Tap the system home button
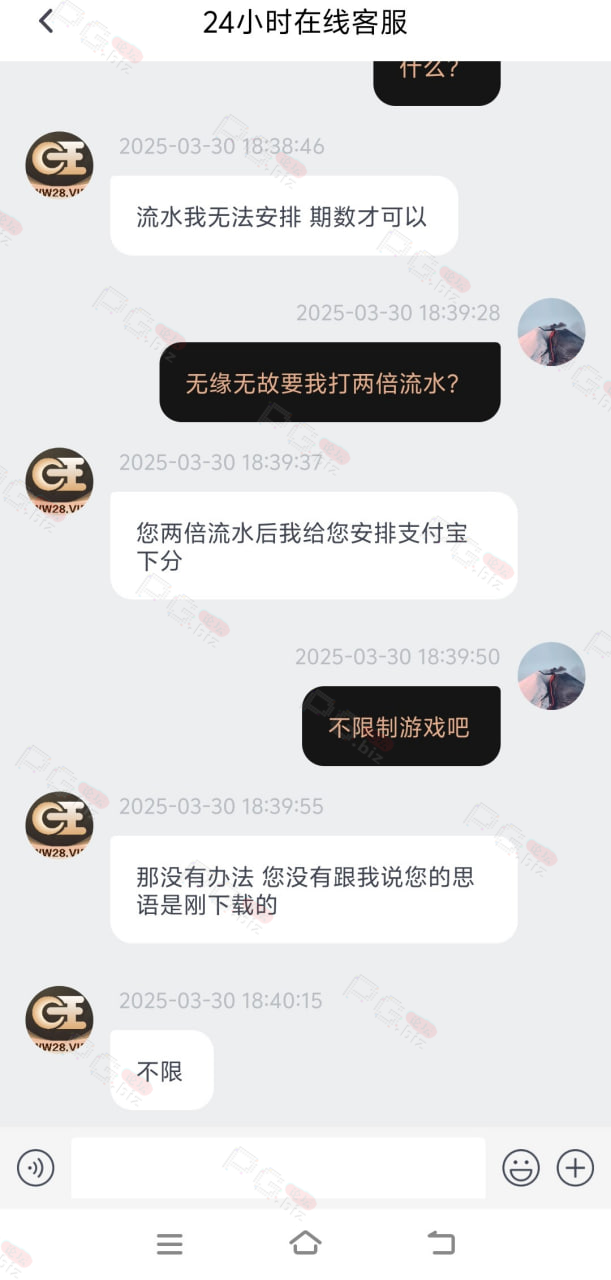The image size is (611, 1280). [305, 1243]
